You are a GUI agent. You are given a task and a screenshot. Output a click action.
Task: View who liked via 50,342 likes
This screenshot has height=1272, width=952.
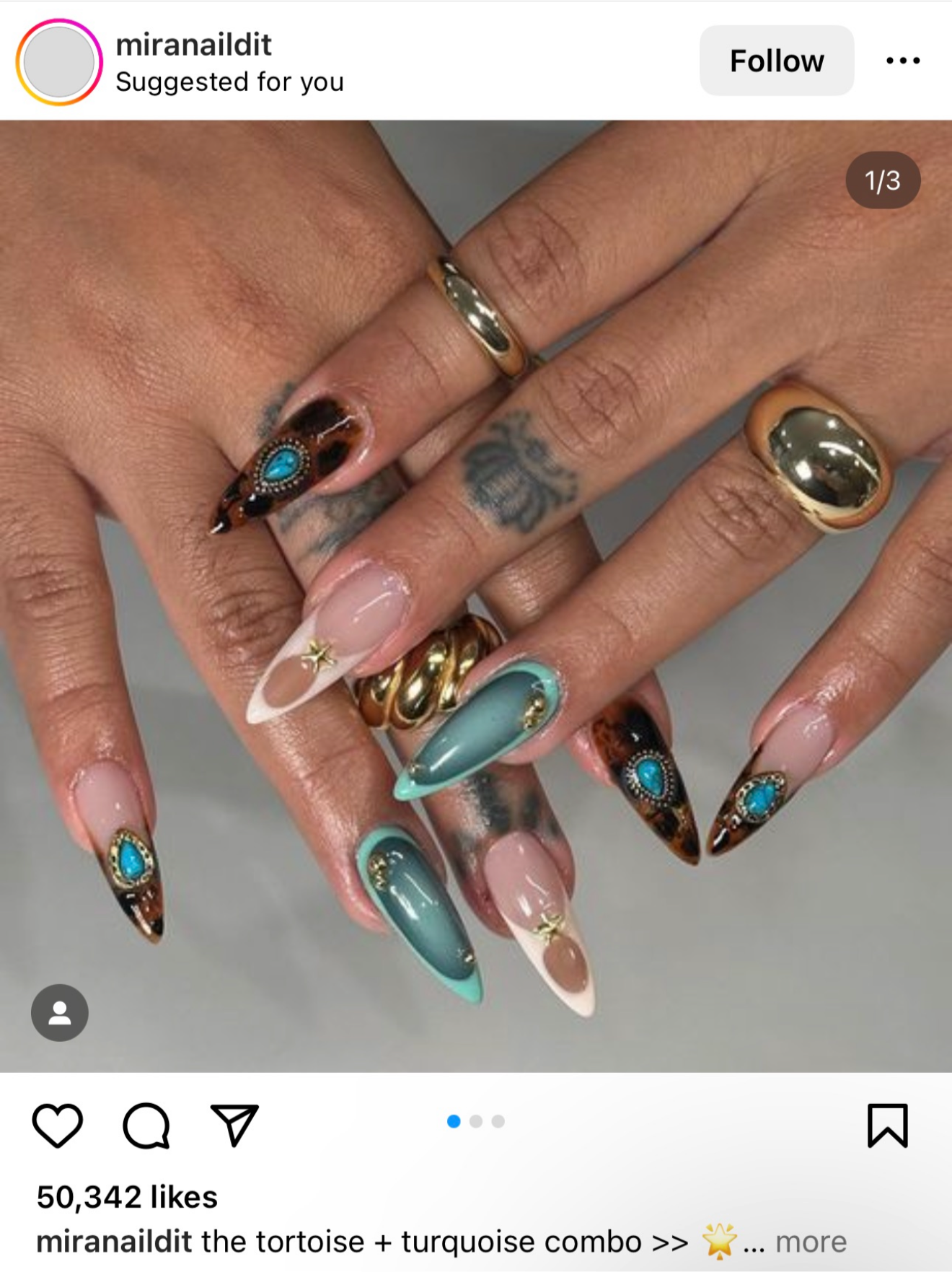[x=127, y=1197]
